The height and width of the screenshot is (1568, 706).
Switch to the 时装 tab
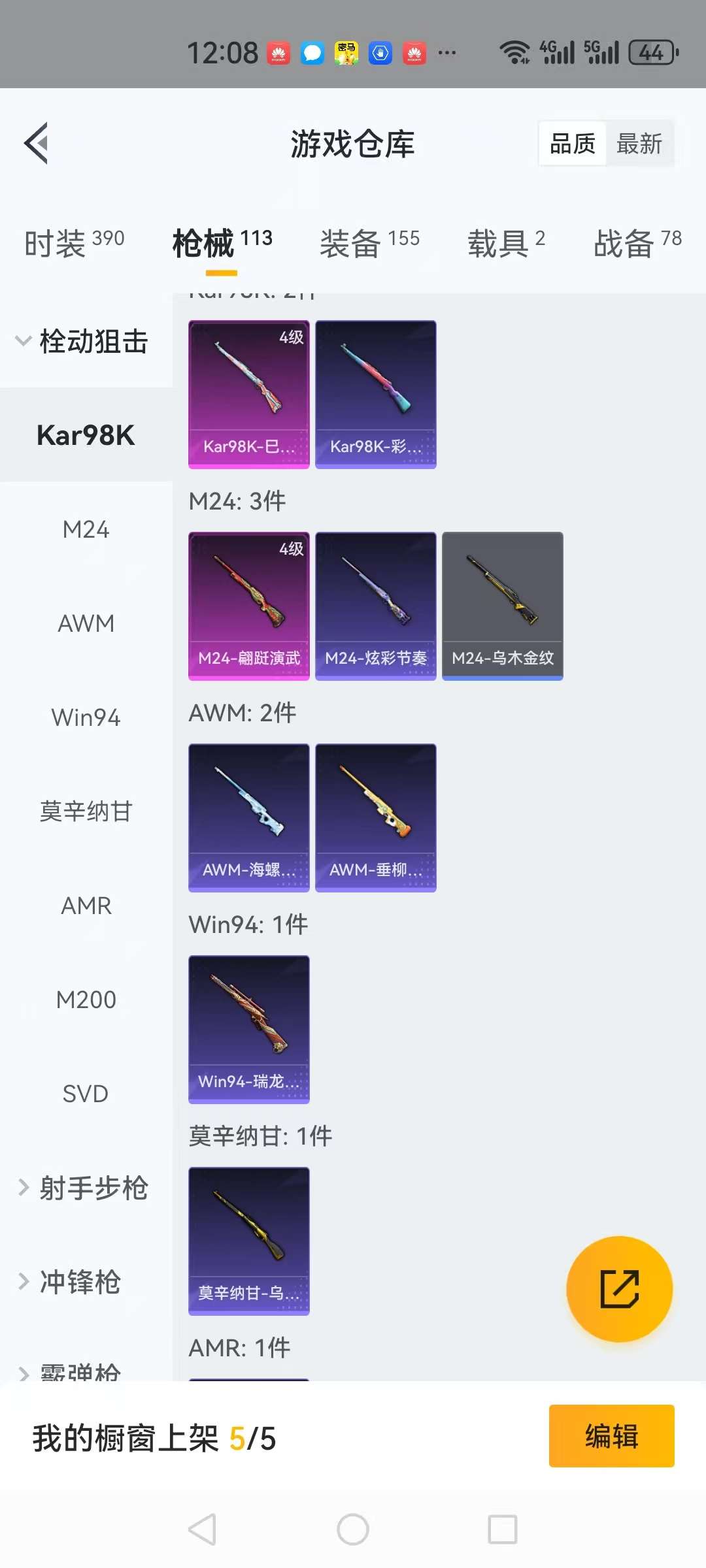point(74,242)
